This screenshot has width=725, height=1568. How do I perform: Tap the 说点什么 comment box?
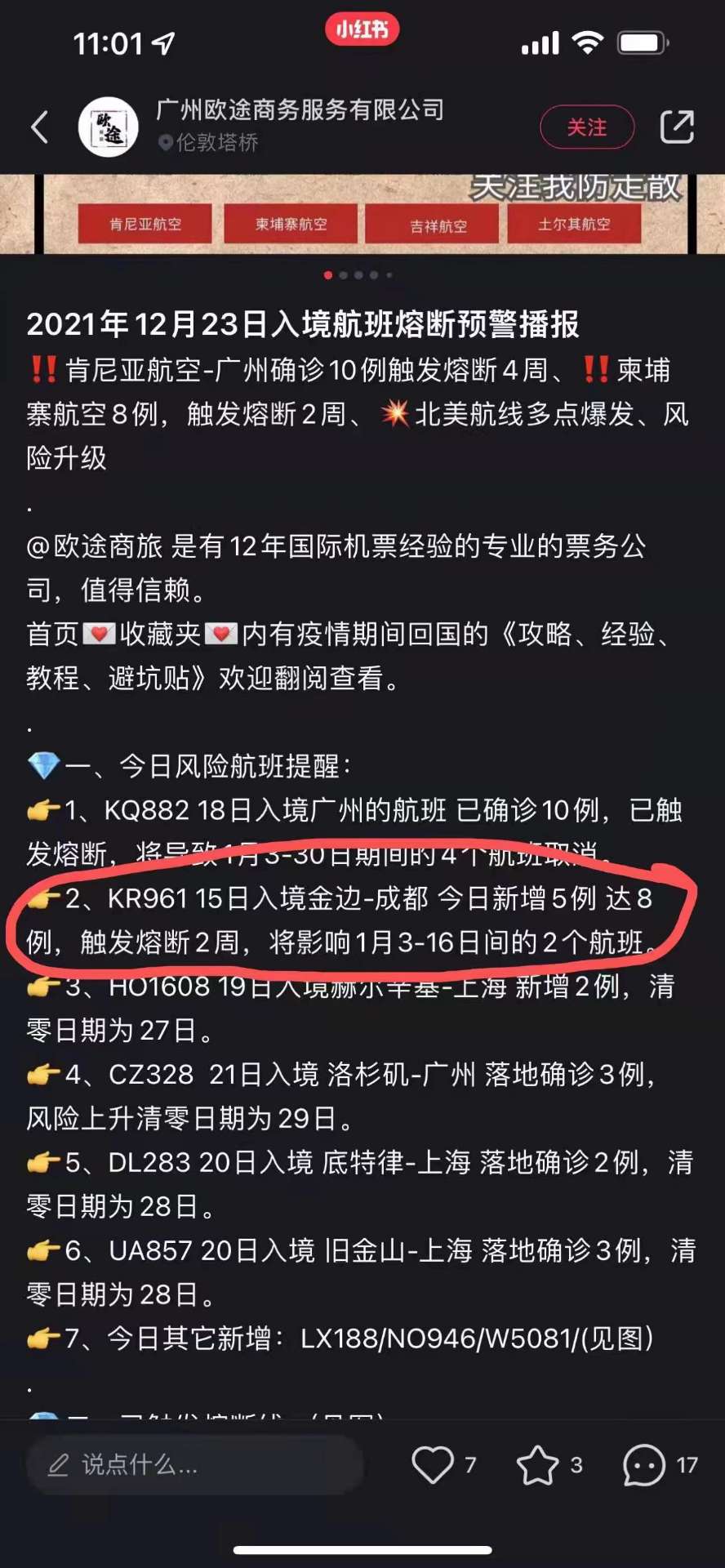coord(194,1465)
